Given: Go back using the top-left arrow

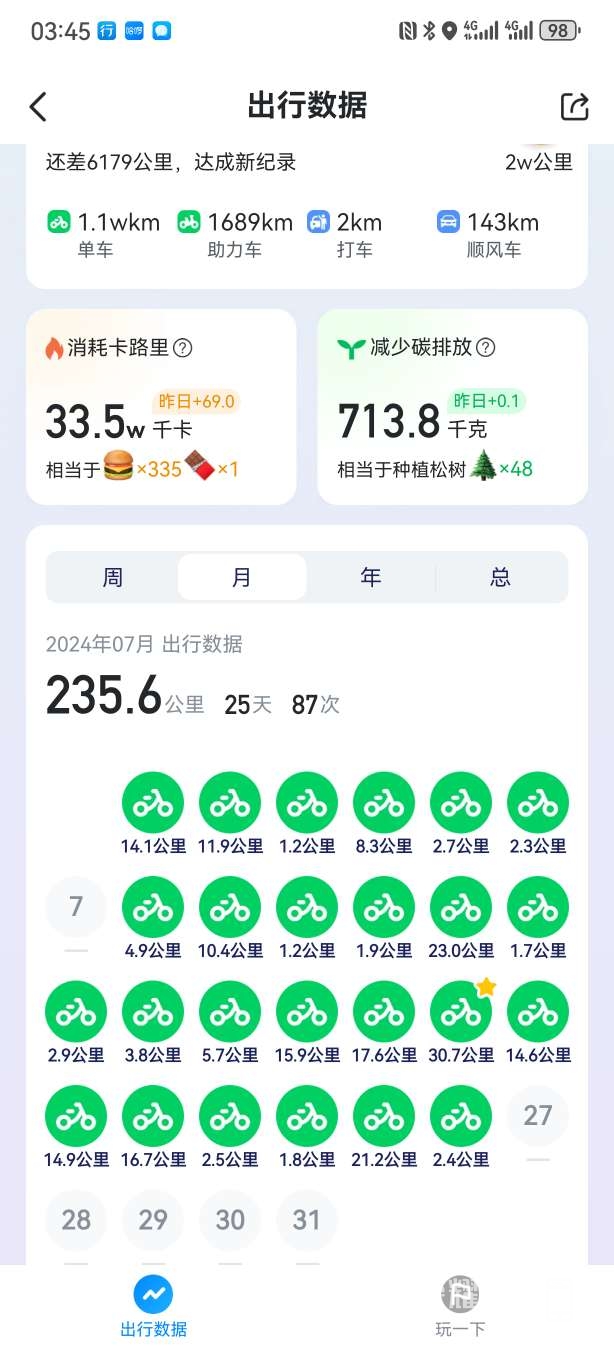Looking at the screenshot, I should click(x=38, y=107).
